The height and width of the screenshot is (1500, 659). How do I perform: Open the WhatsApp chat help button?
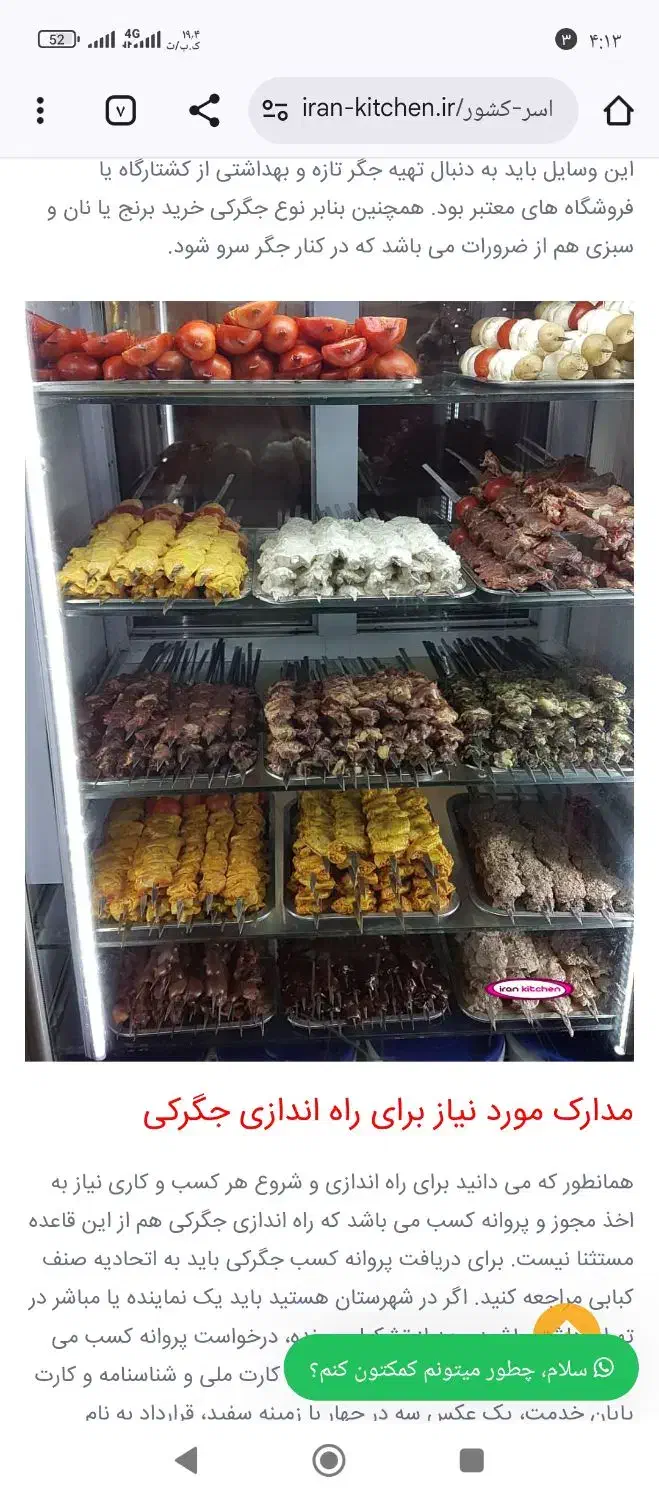(461, 1367)
